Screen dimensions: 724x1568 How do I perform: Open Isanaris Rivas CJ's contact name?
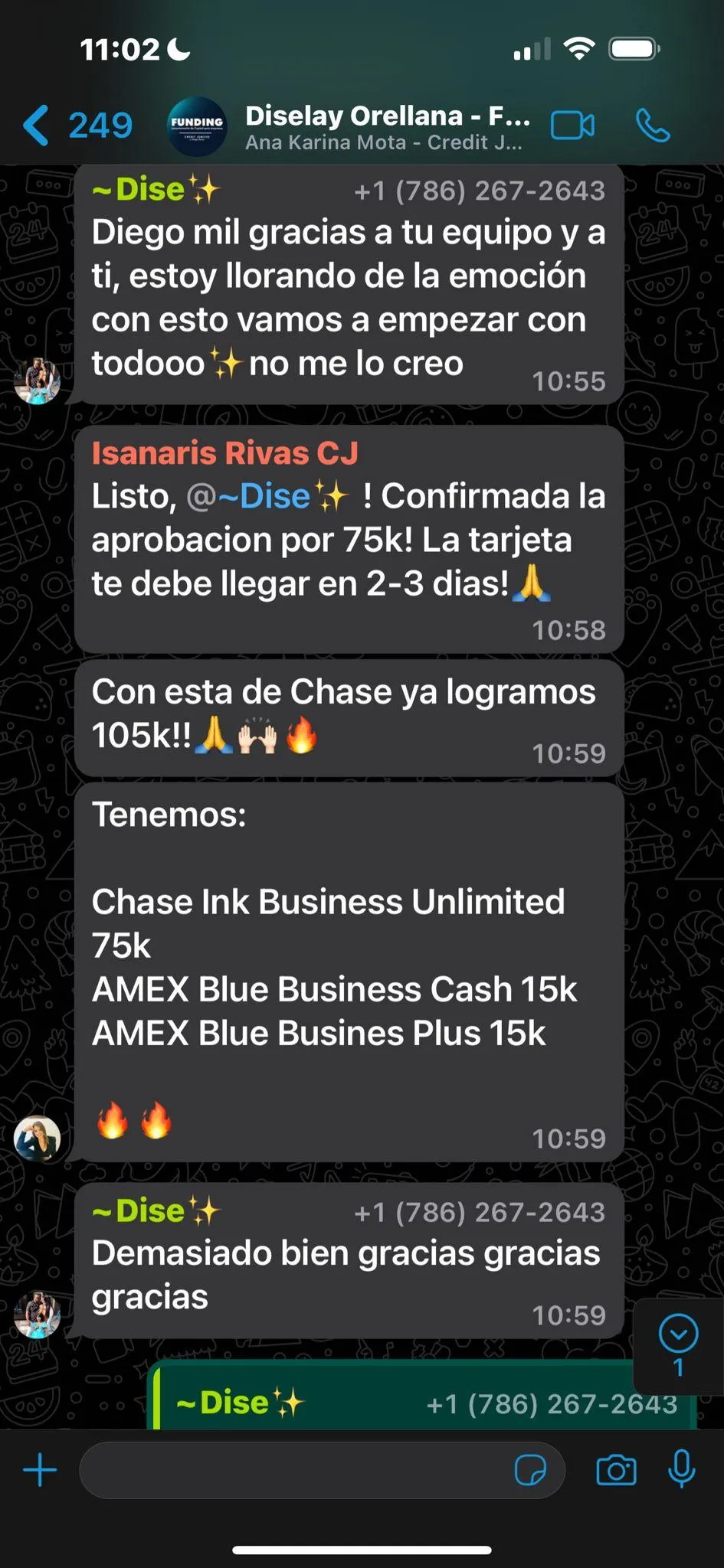coord(225,453)
